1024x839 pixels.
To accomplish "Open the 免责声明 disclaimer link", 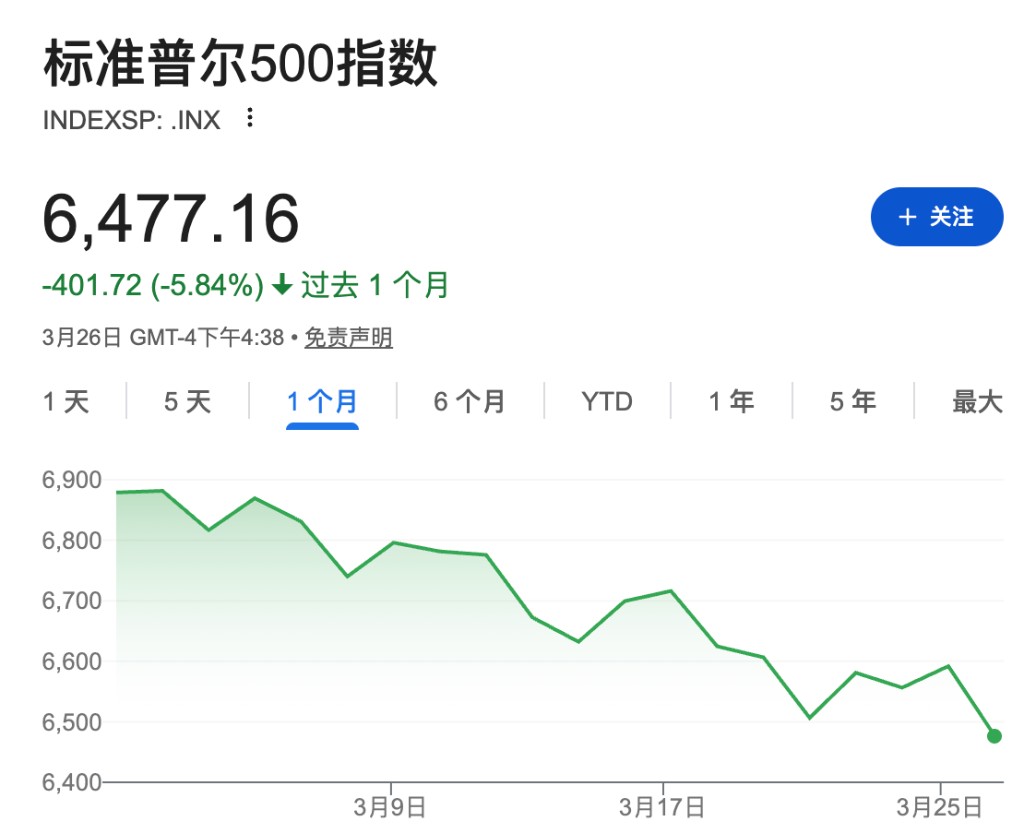I will tap(348, 338).
